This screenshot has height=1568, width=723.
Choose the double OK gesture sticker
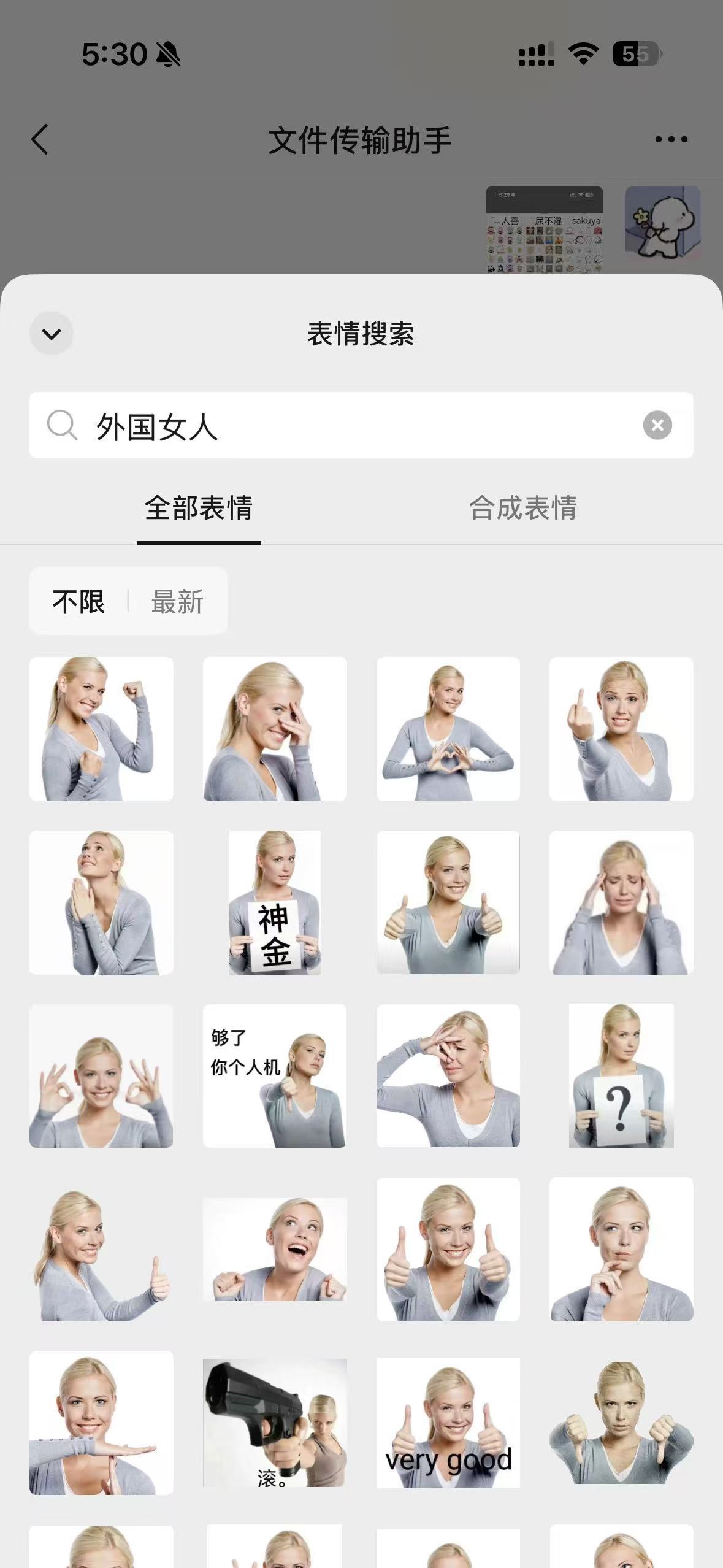(101, 1076)
